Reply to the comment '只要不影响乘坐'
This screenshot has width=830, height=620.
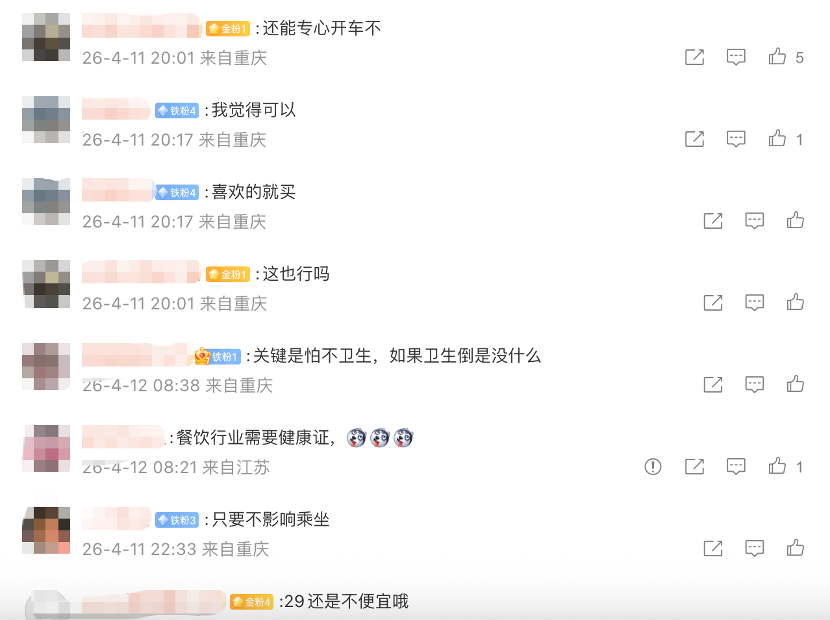[755, 548]
